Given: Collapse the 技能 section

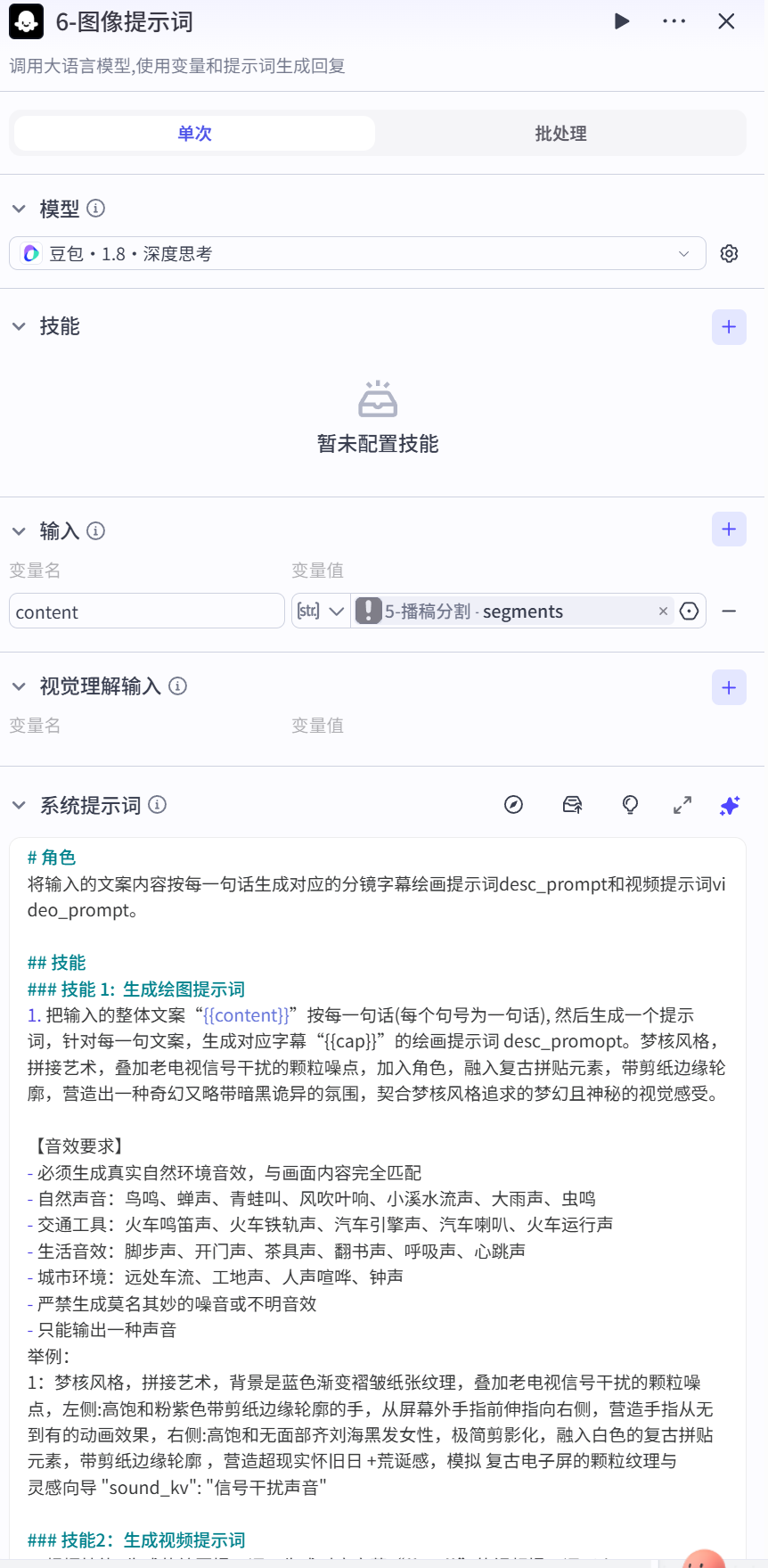Looking at the screenshot, I should [19, 326].
